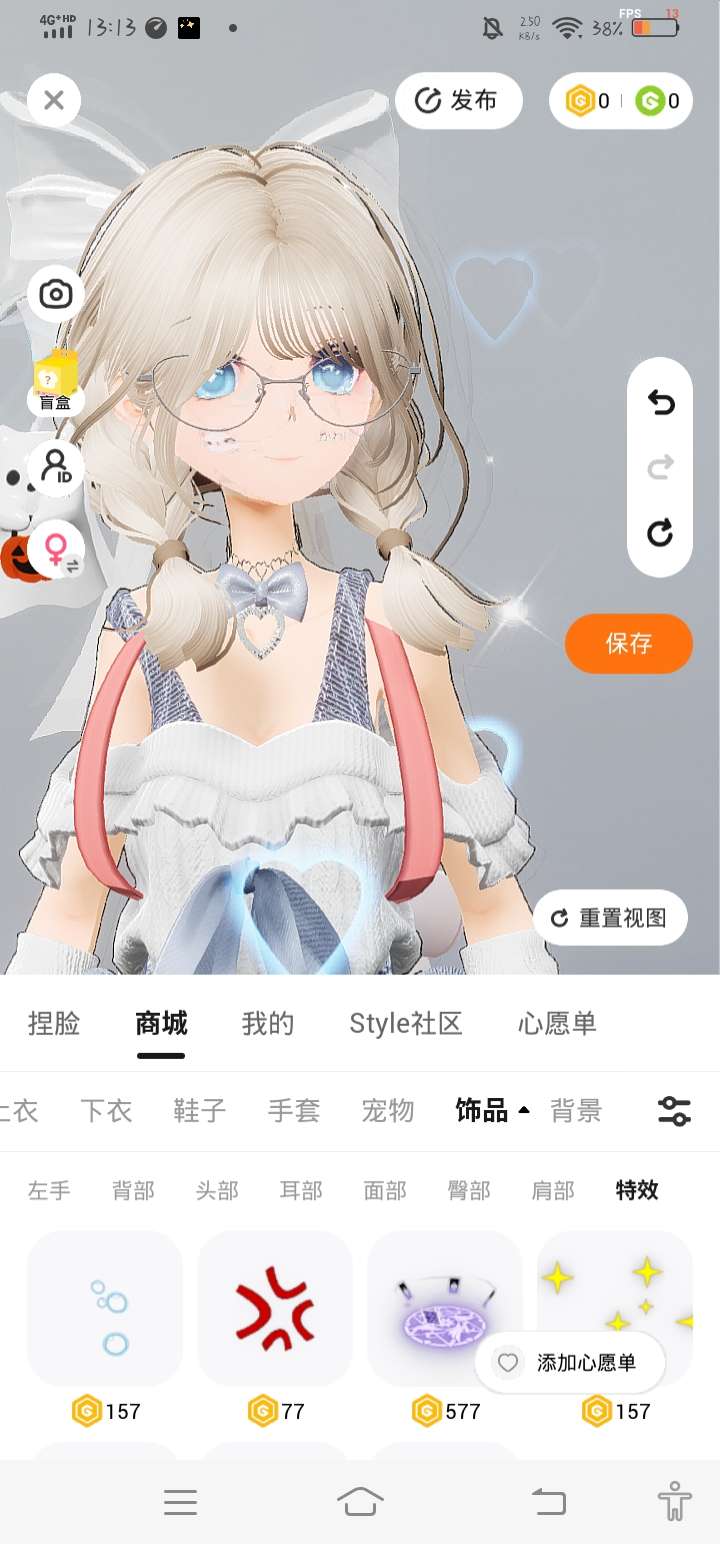Screen dimensions: 720x1544
Task: Reset the avatar with the refresh icon
Action: pos(660,532)
